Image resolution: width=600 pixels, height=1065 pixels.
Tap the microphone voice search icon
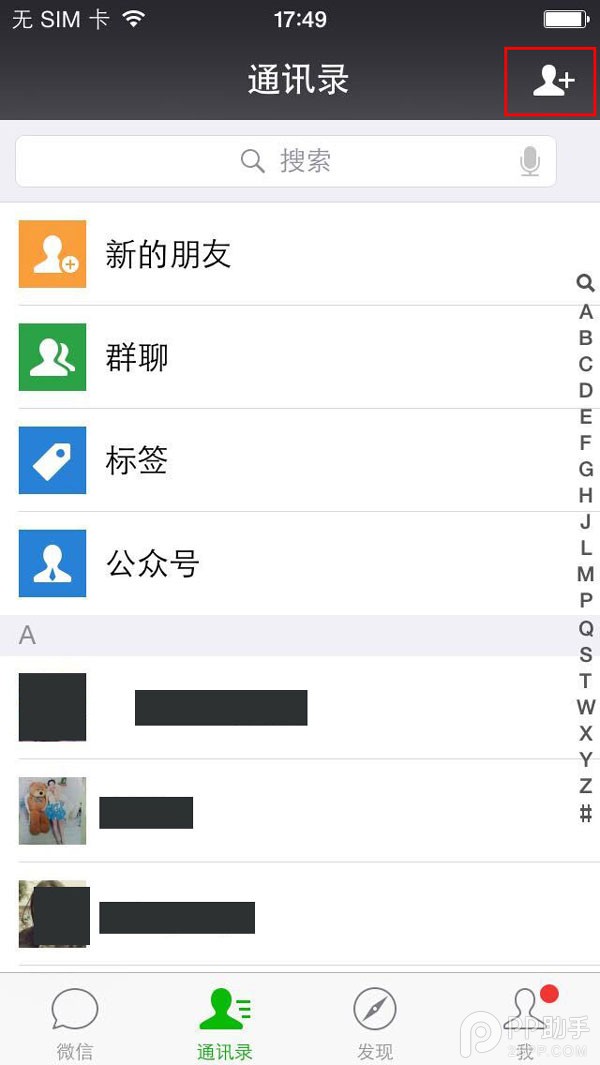[x=530, y=161]
